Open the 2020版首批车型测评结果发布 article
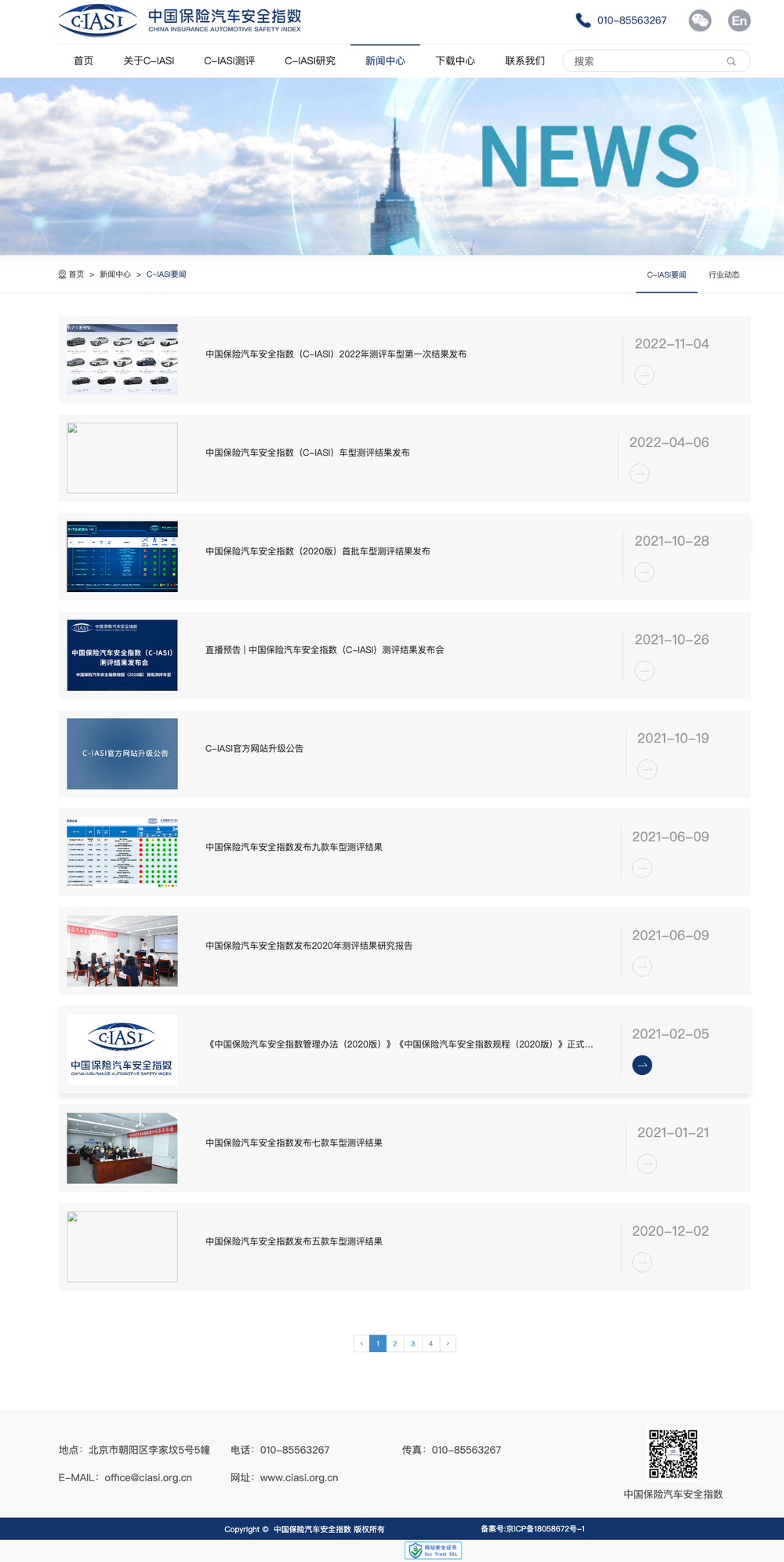This screenshot has height=1562, width=784. [318, 551]
